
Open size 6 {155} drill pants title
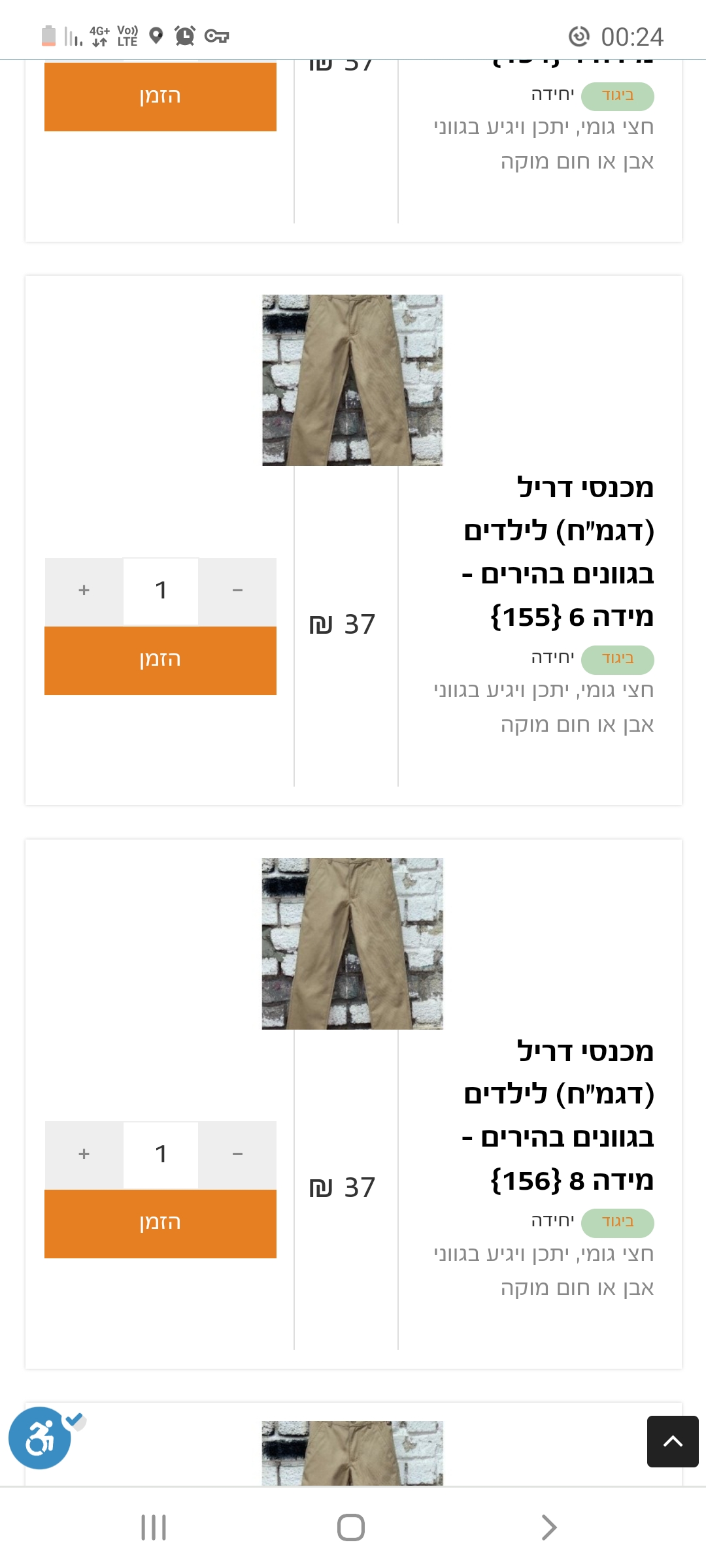[x=559, y=552]
